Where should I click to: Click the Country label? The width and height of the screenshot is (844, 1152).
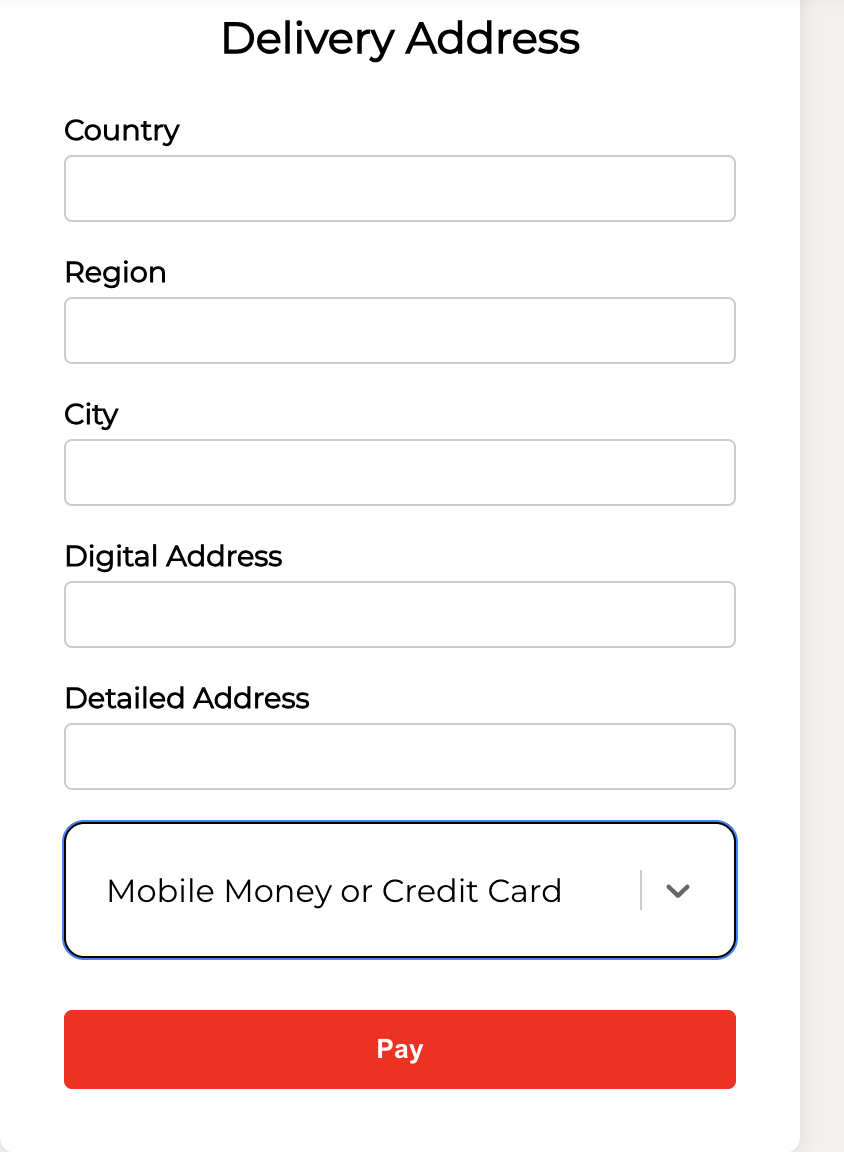[121, 130]
